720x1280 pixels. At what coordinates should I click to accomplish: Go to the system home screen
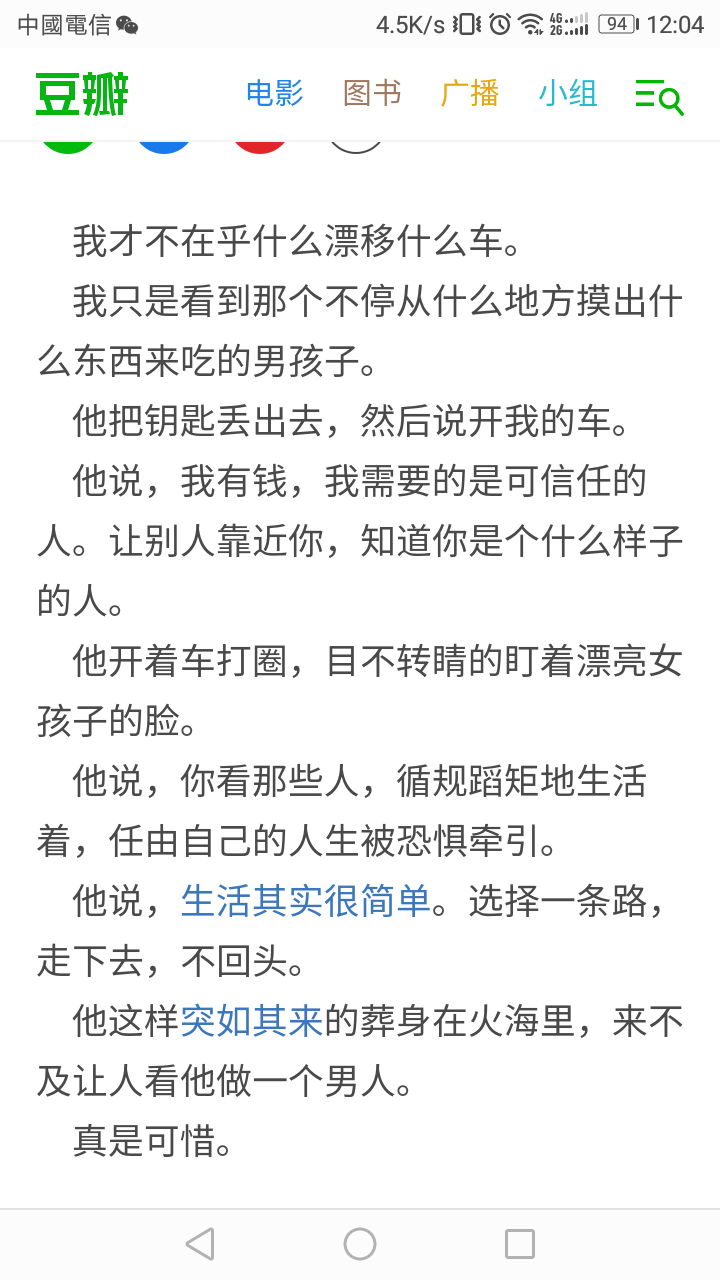click(x=360, y=1244)
